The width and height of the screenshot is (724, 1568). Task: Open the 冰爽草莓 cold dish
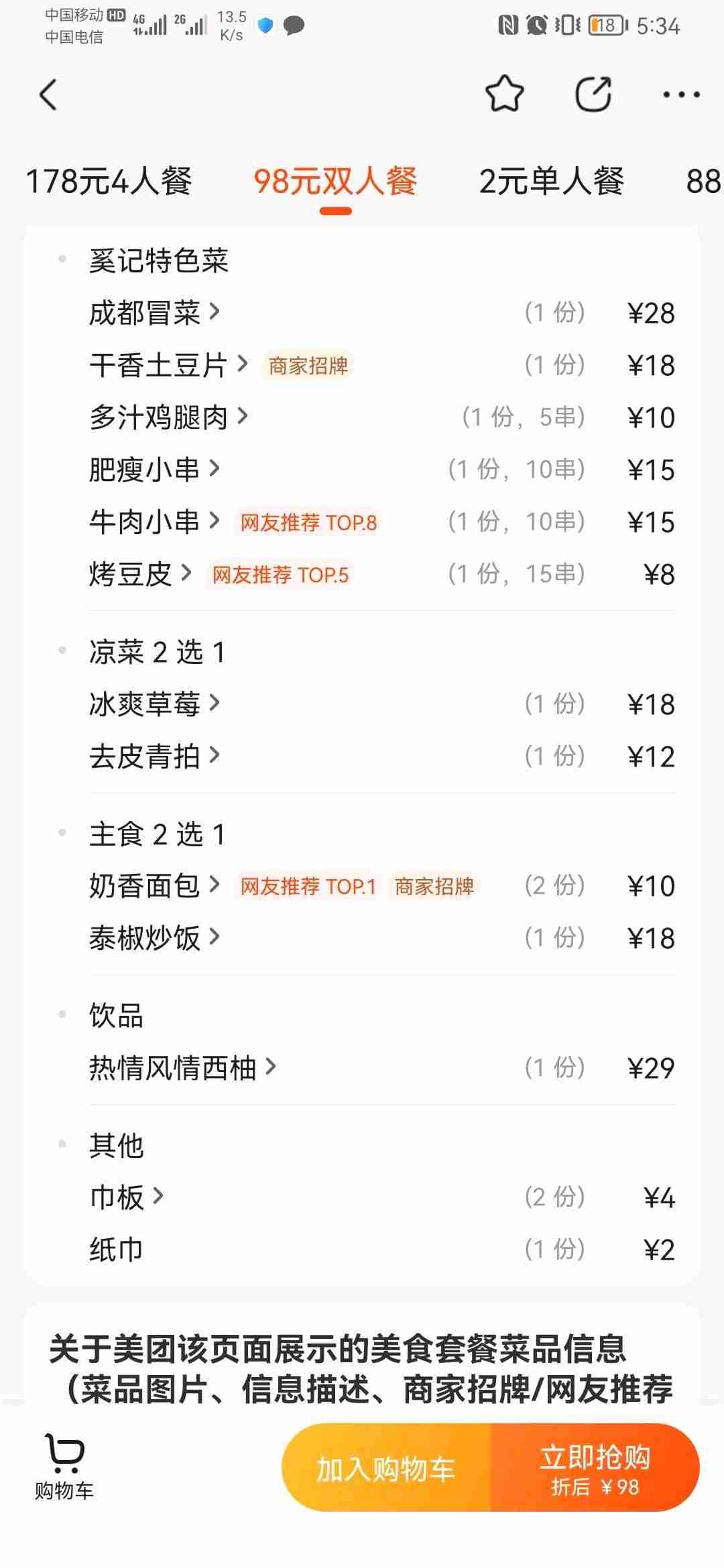coord(154,704)
